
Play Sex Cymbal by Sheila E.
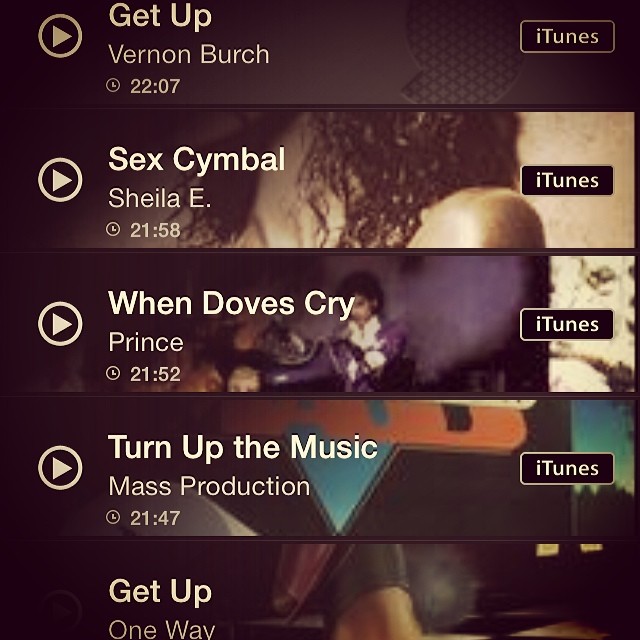(60, 180)
